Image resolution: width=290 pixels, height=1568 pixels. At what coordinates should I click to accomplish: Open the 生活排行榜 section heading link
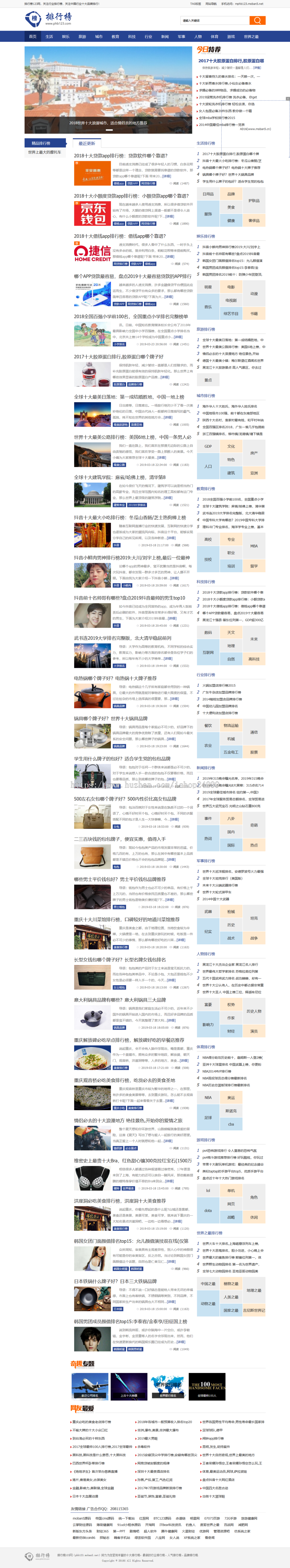[x=206, y=143]
